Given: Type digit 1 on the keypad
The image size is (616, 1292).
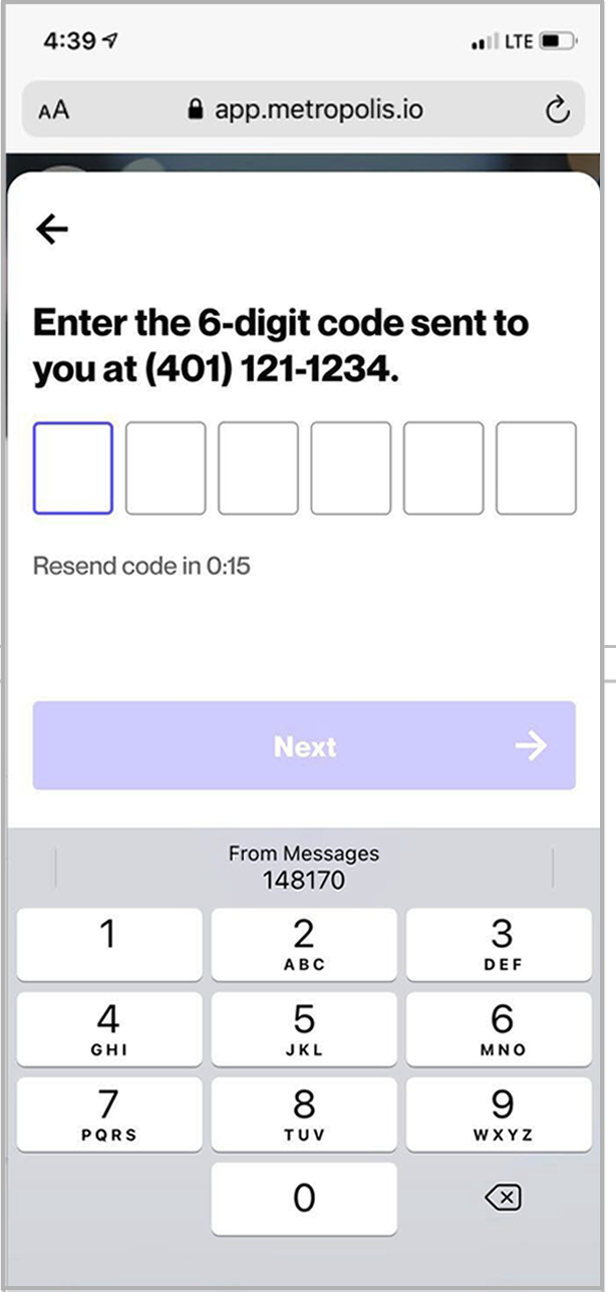Looking at the screenshot, I should click(x=109, y=945).
